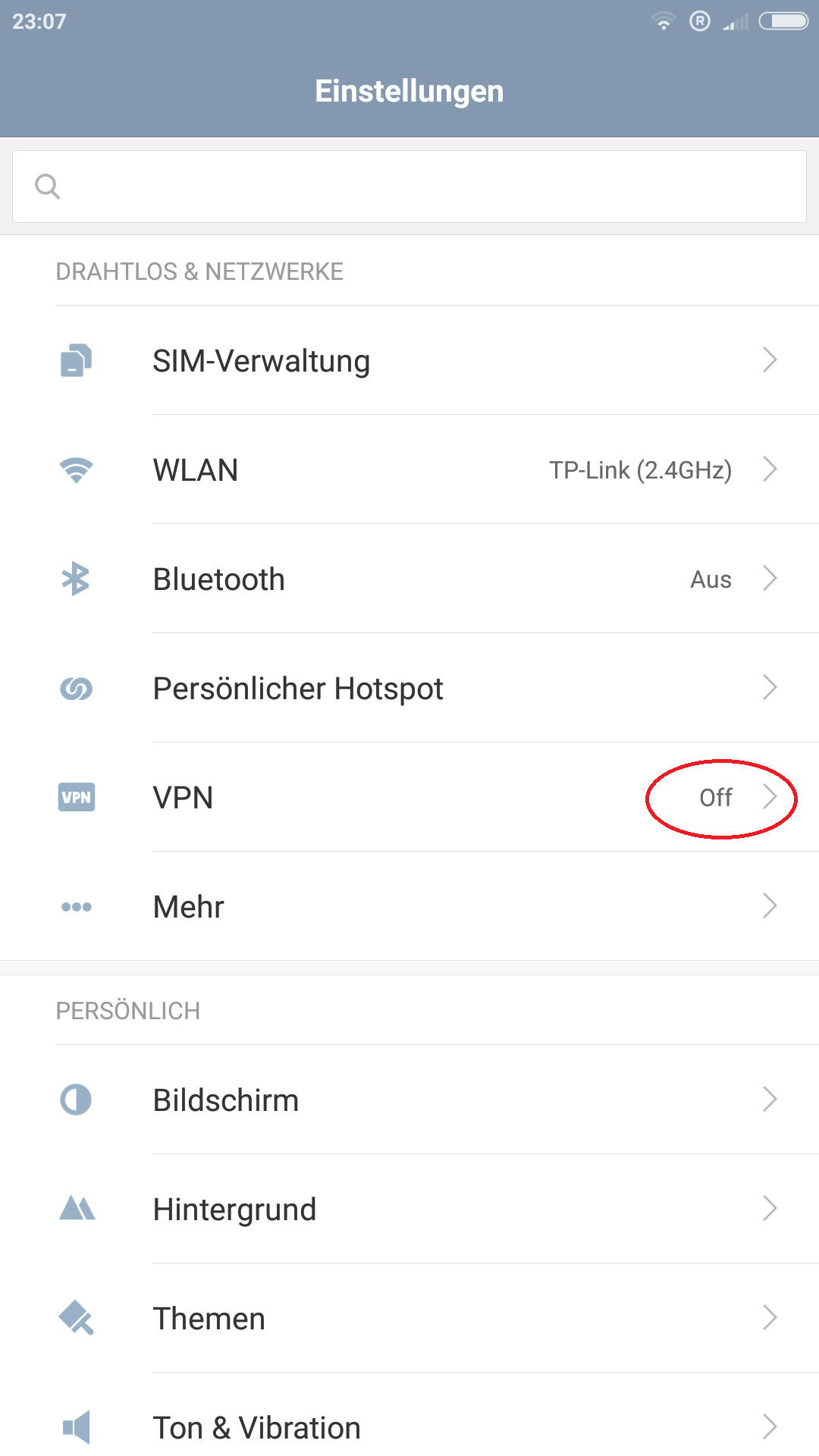819x1456 pixels.
Task: Open Bluetooth settings
Action: (409, 579)
